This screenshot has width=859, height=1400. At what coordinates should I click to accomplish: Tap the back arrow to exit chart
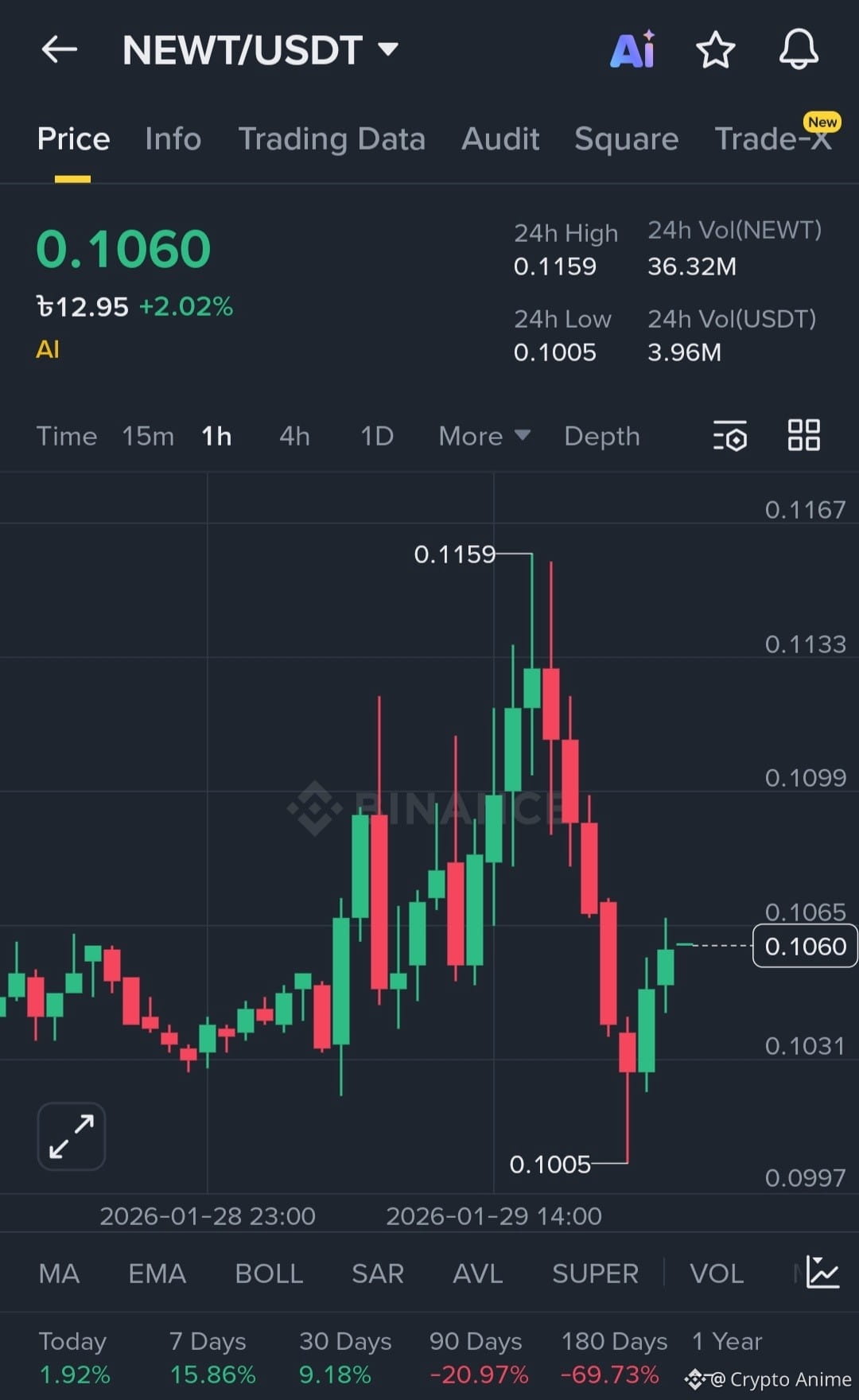coord(59,49)
